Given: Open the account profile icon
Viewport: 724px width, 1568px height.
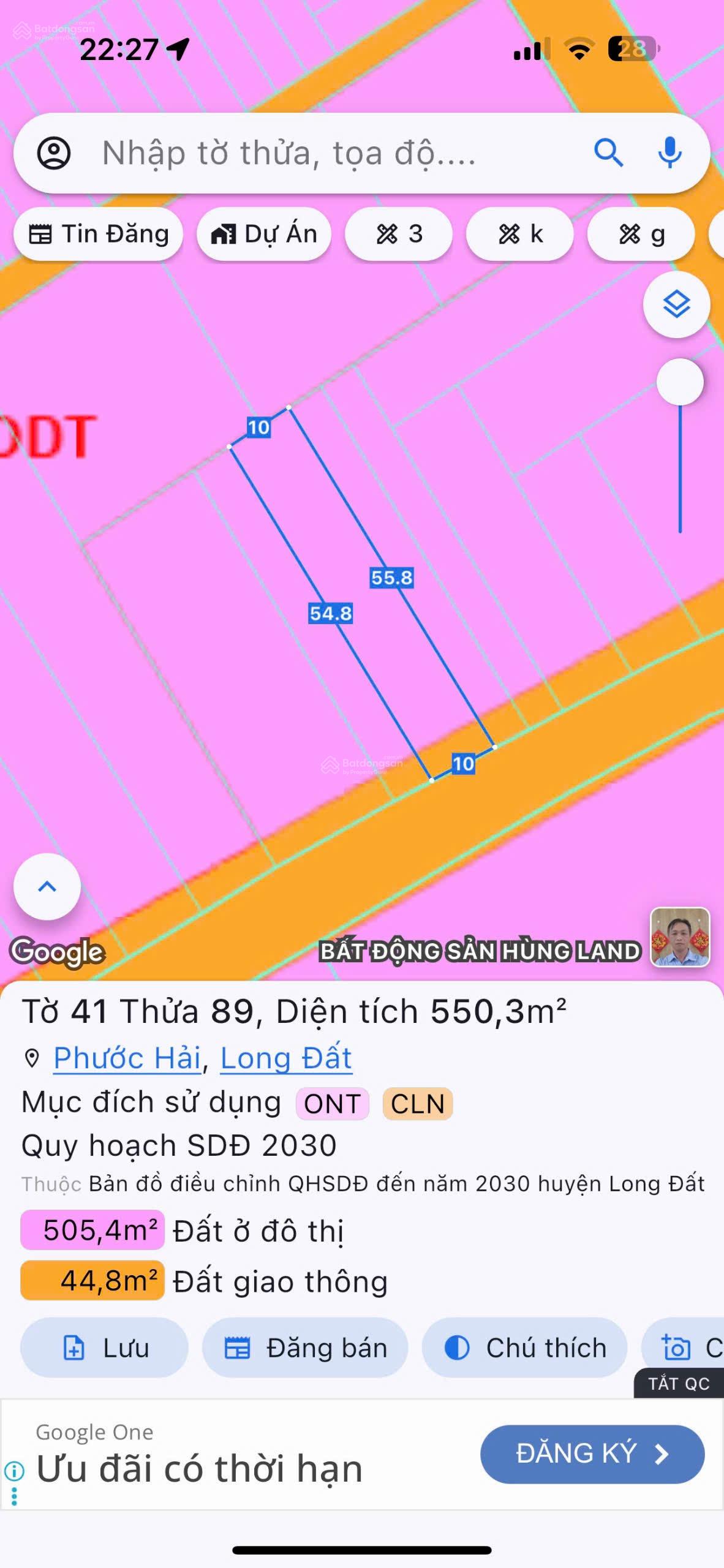Looking at the screenshot, I should 54,153.
